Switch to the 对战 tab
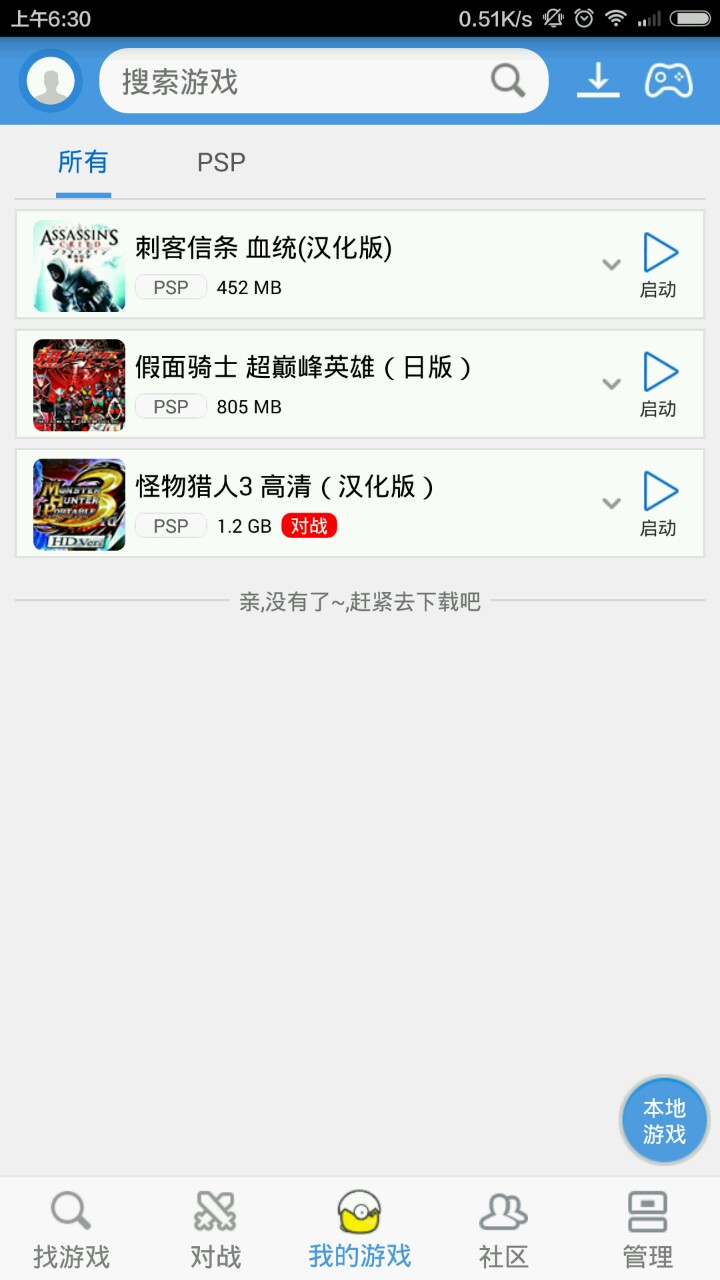 click(216, 1230)
